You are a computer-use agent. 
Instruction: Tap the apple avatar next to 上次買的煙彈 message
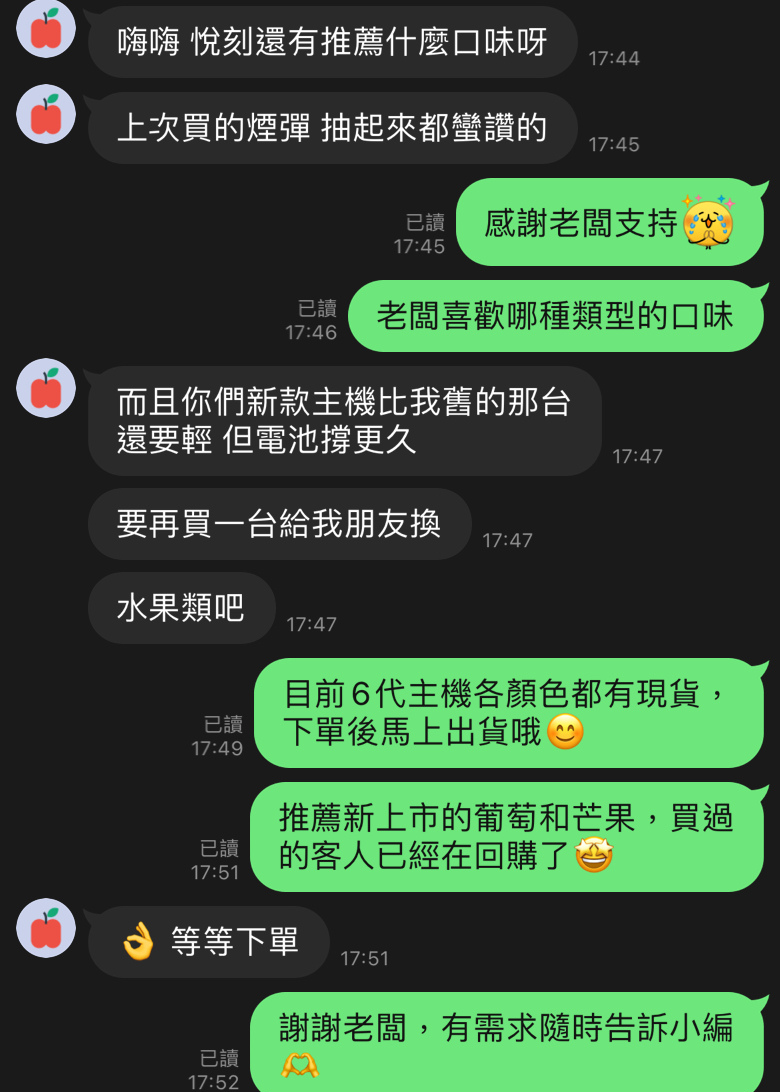[46, 114]
